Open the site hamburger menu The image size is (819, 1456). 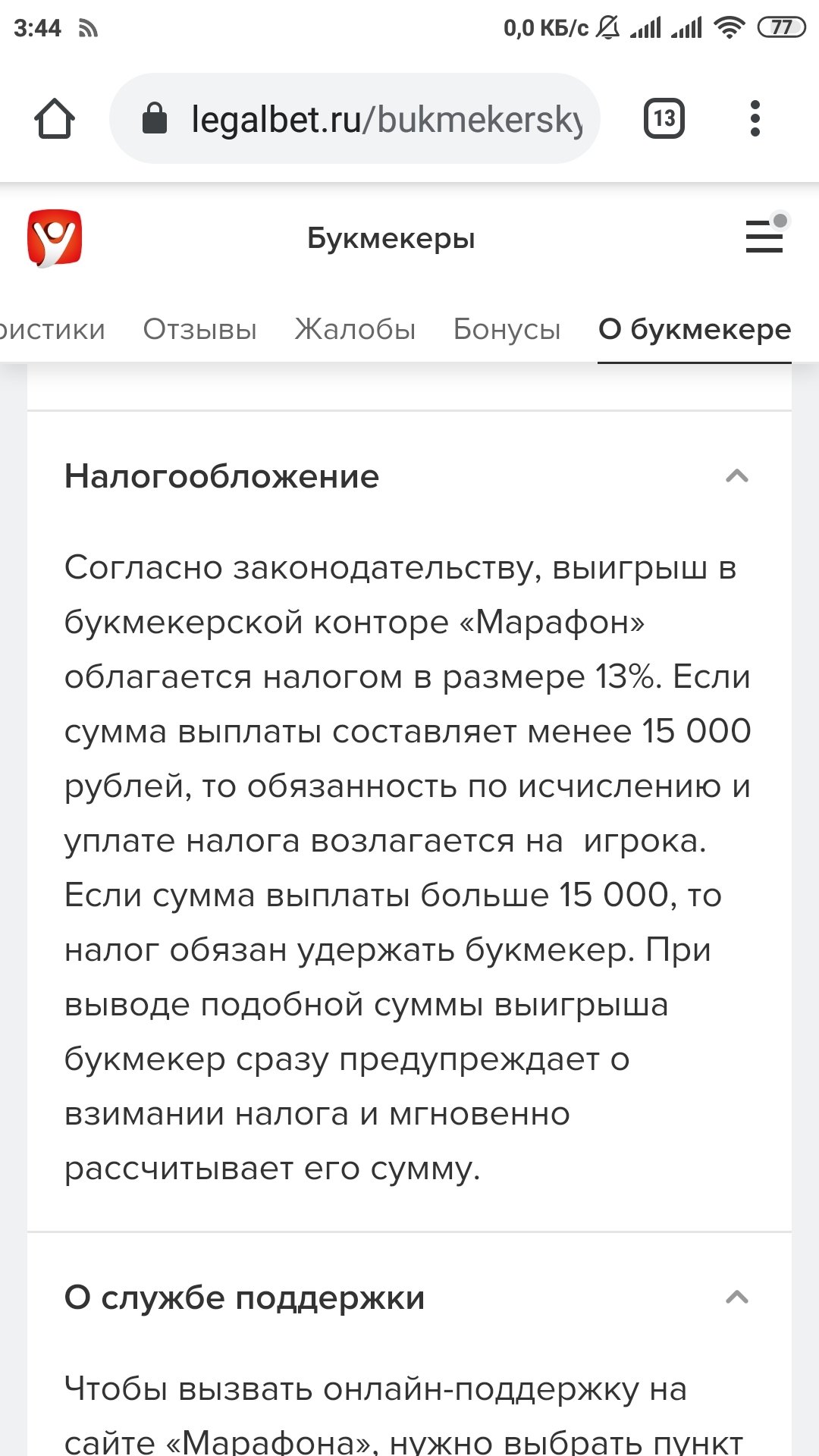pos(764,237)
